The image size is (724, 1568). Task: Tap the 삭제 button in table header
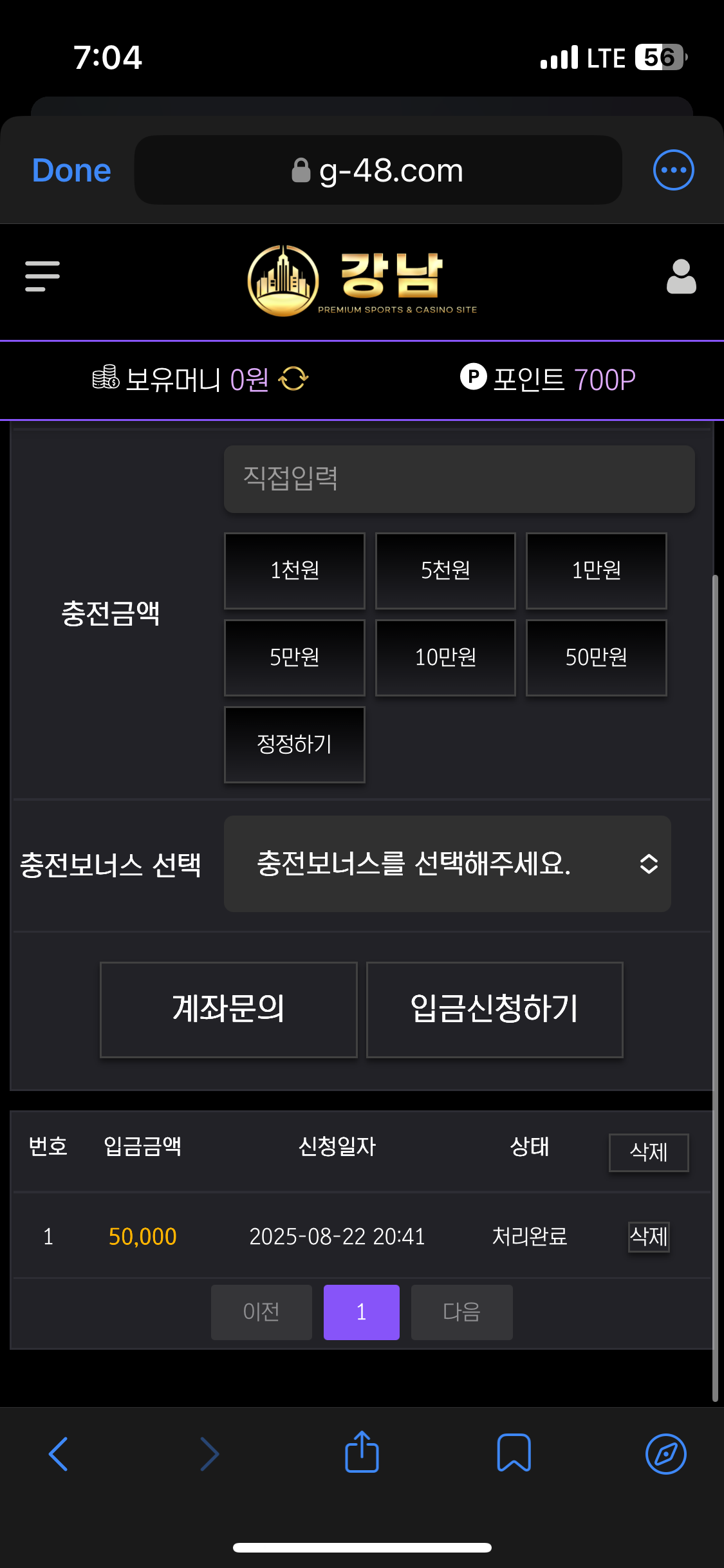point(649,1152)
